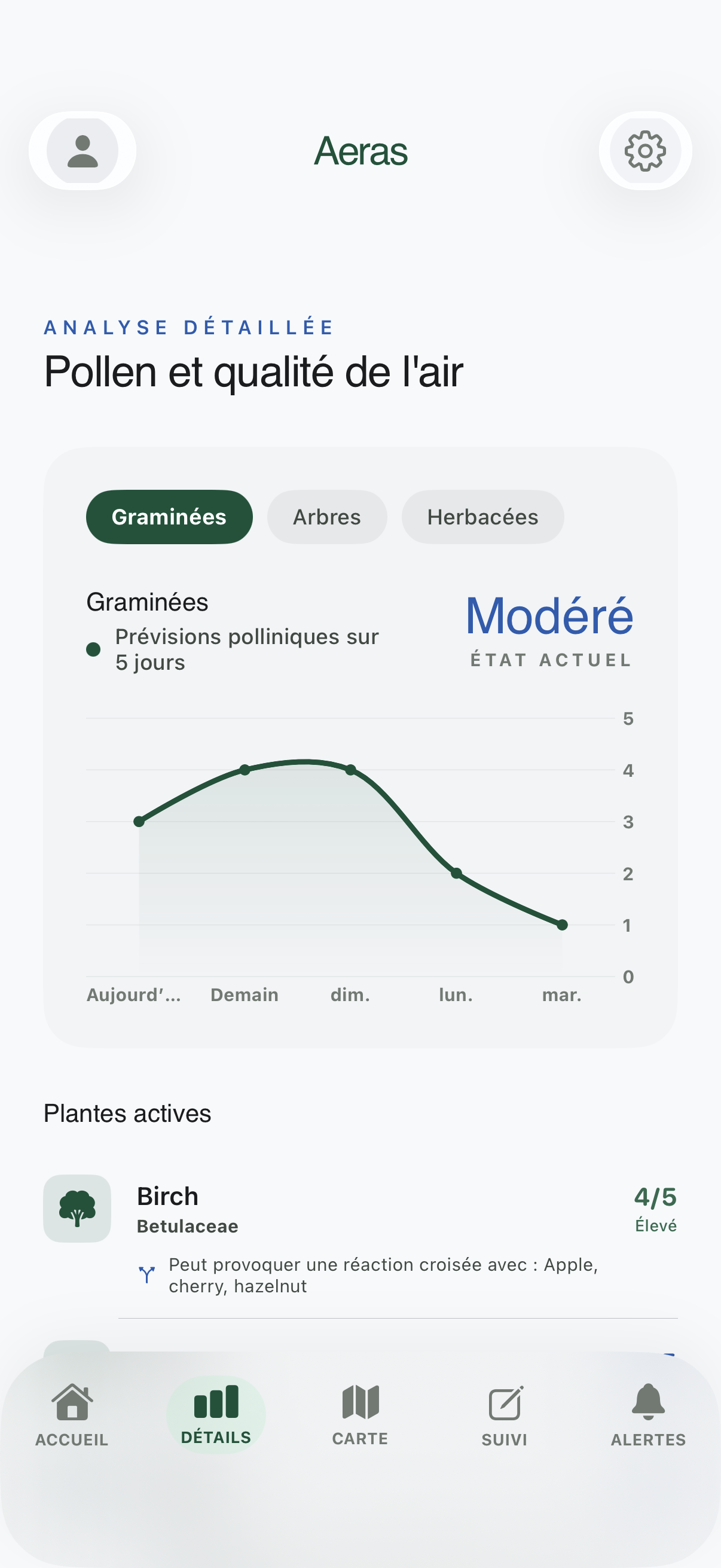Open the profile avatar icon
721x1568 pixels.
(x=83, y=151)
